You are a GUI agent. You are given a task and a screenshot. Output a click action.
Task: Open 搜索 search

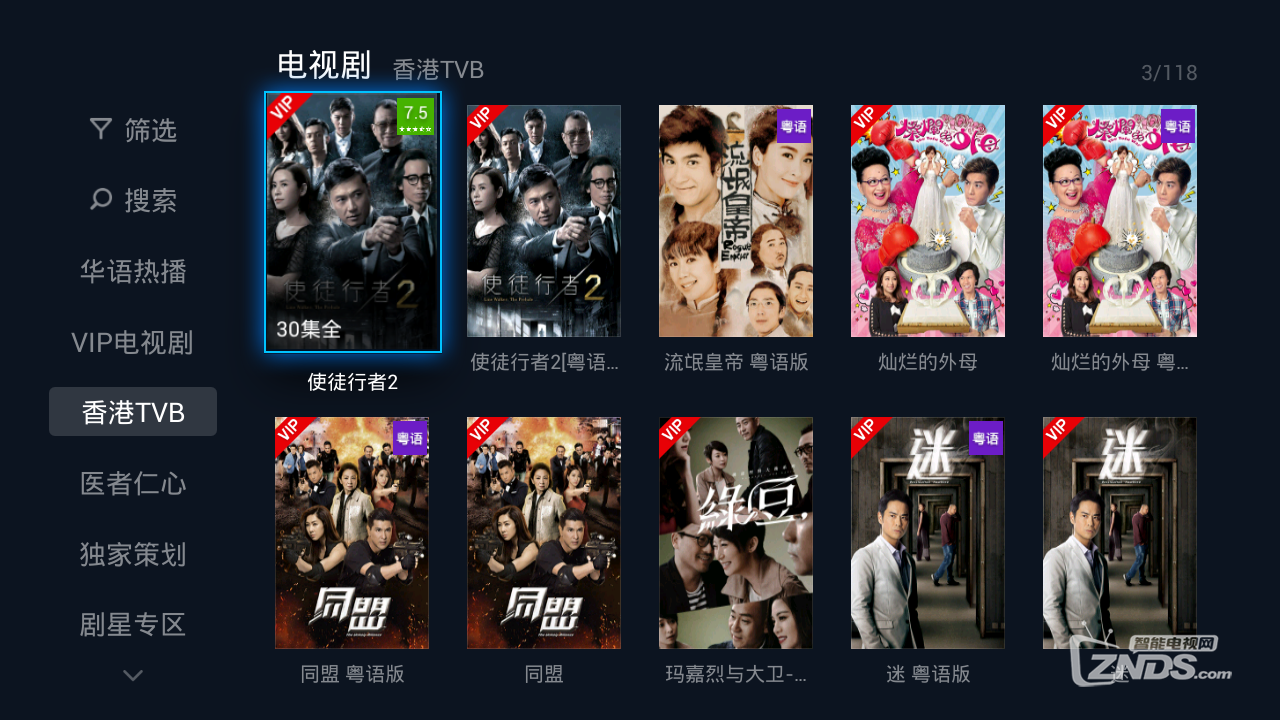pyautogui.click(x=133, y=200)
